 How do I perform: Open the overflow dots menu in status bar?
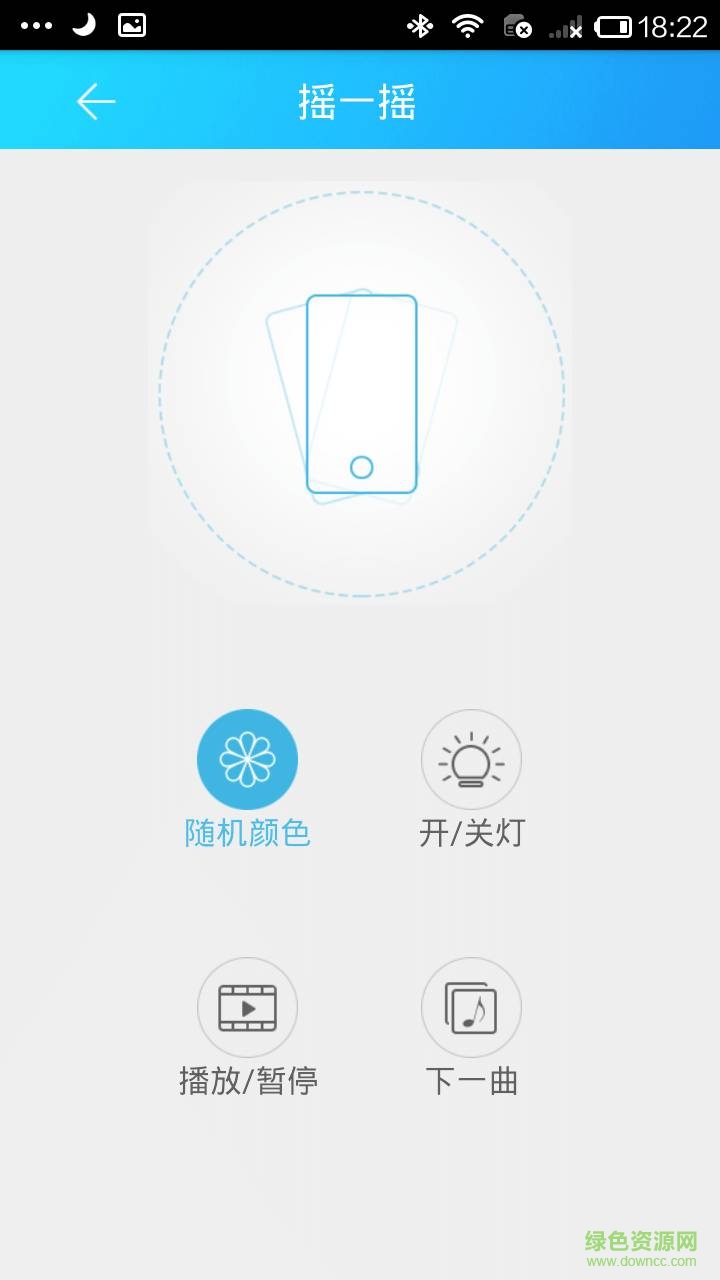(35, 27)
